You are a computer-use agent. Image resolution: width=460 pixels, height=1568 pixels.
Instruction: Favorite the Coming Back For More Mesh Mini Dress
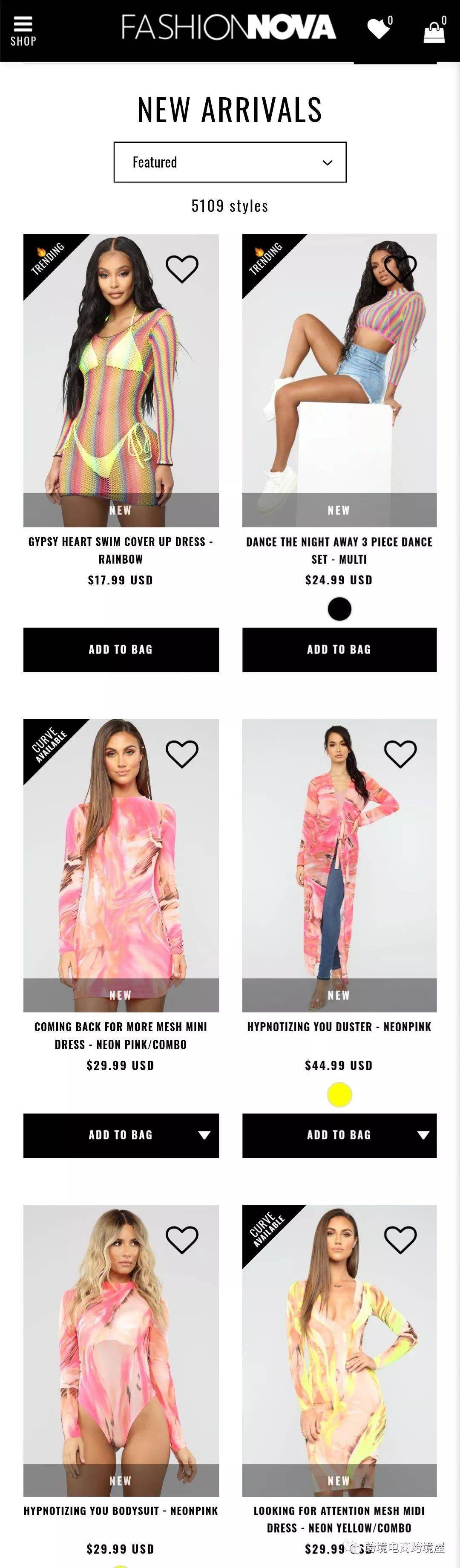pos(182,754)
